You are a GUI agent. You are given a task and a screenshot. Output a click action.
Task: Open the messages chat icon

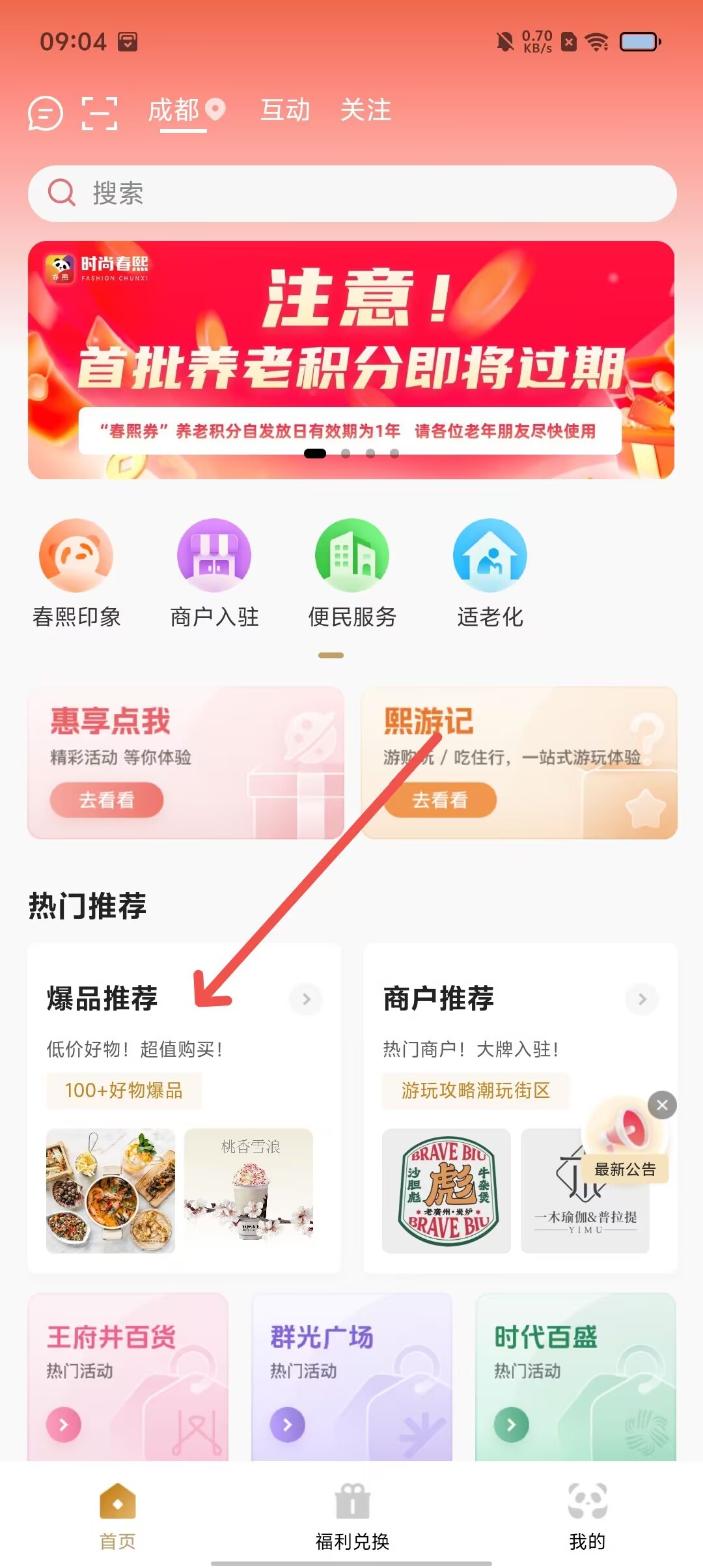click(x=46, y=113)
